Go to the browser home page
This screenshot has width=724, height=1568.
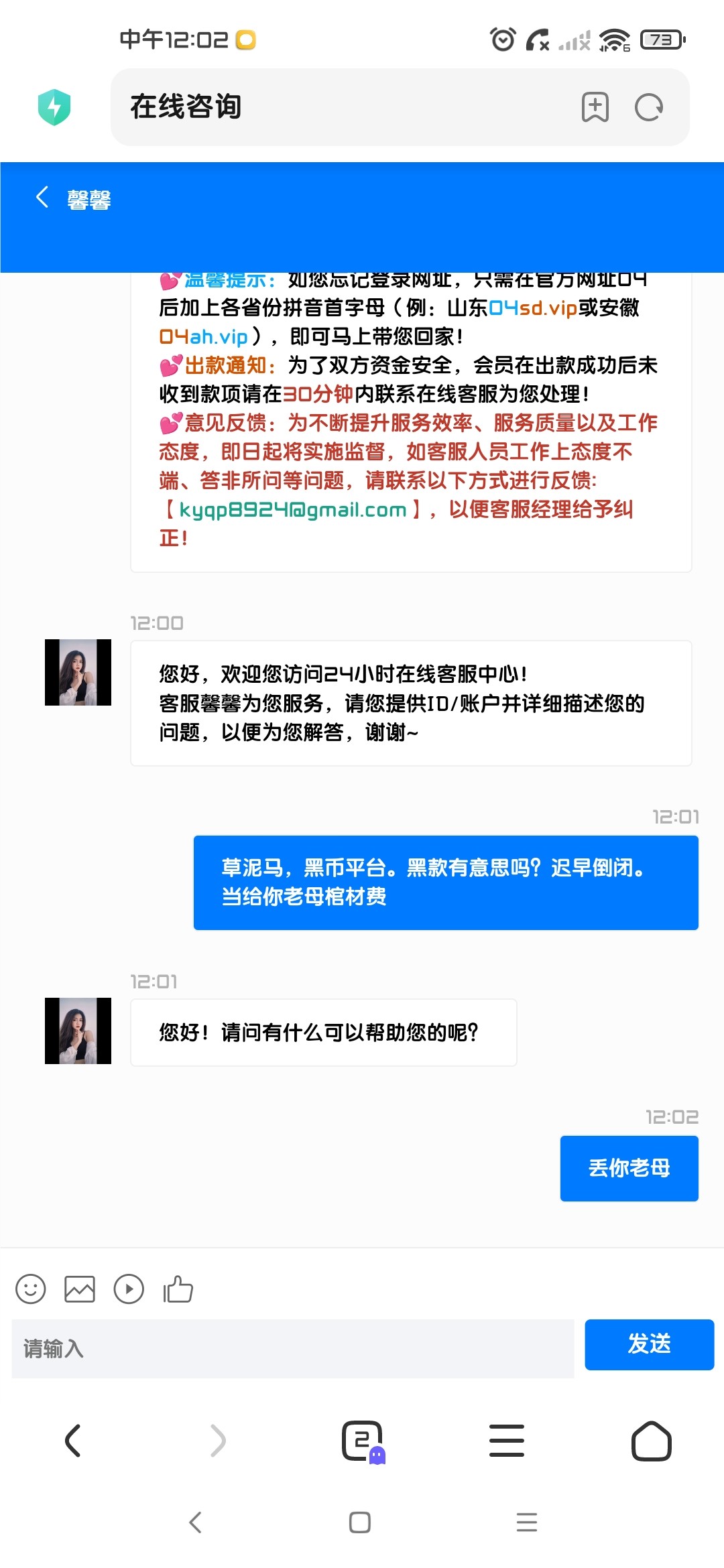point(651,1441)
